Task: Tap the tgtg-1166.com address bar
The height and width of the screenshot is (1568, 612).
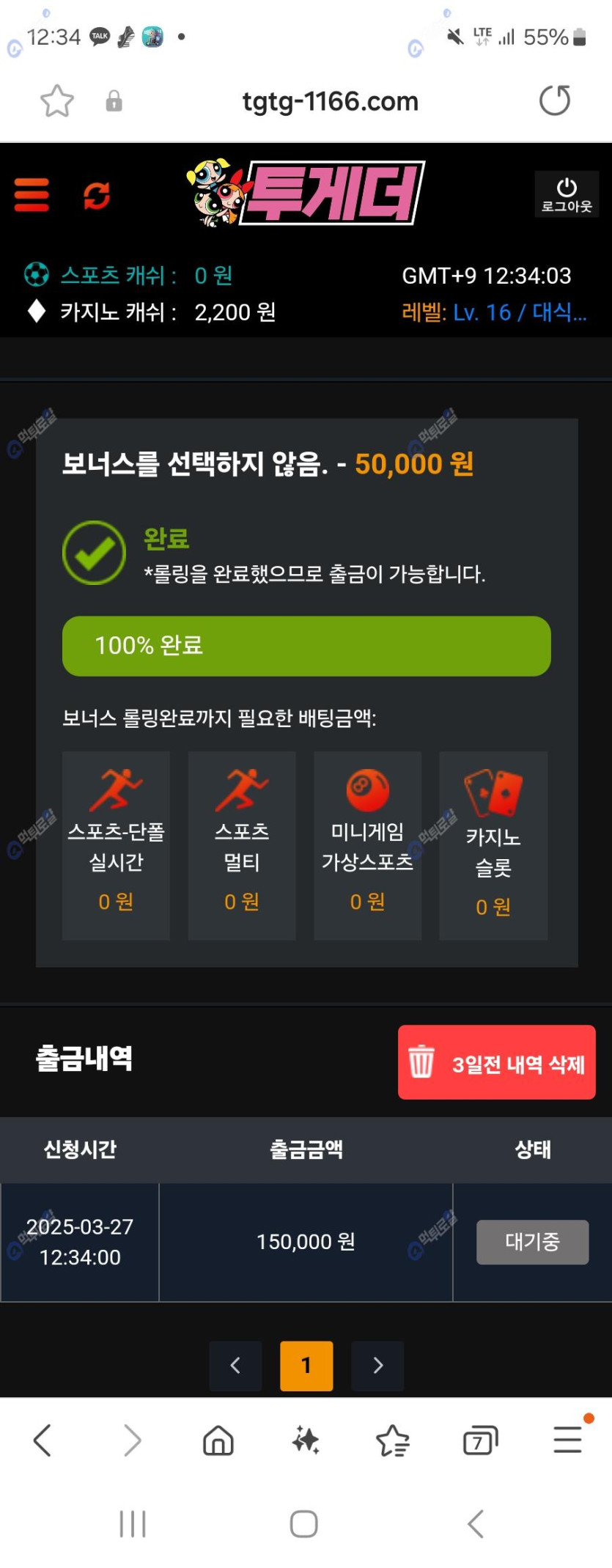Action: pos(330,101)
